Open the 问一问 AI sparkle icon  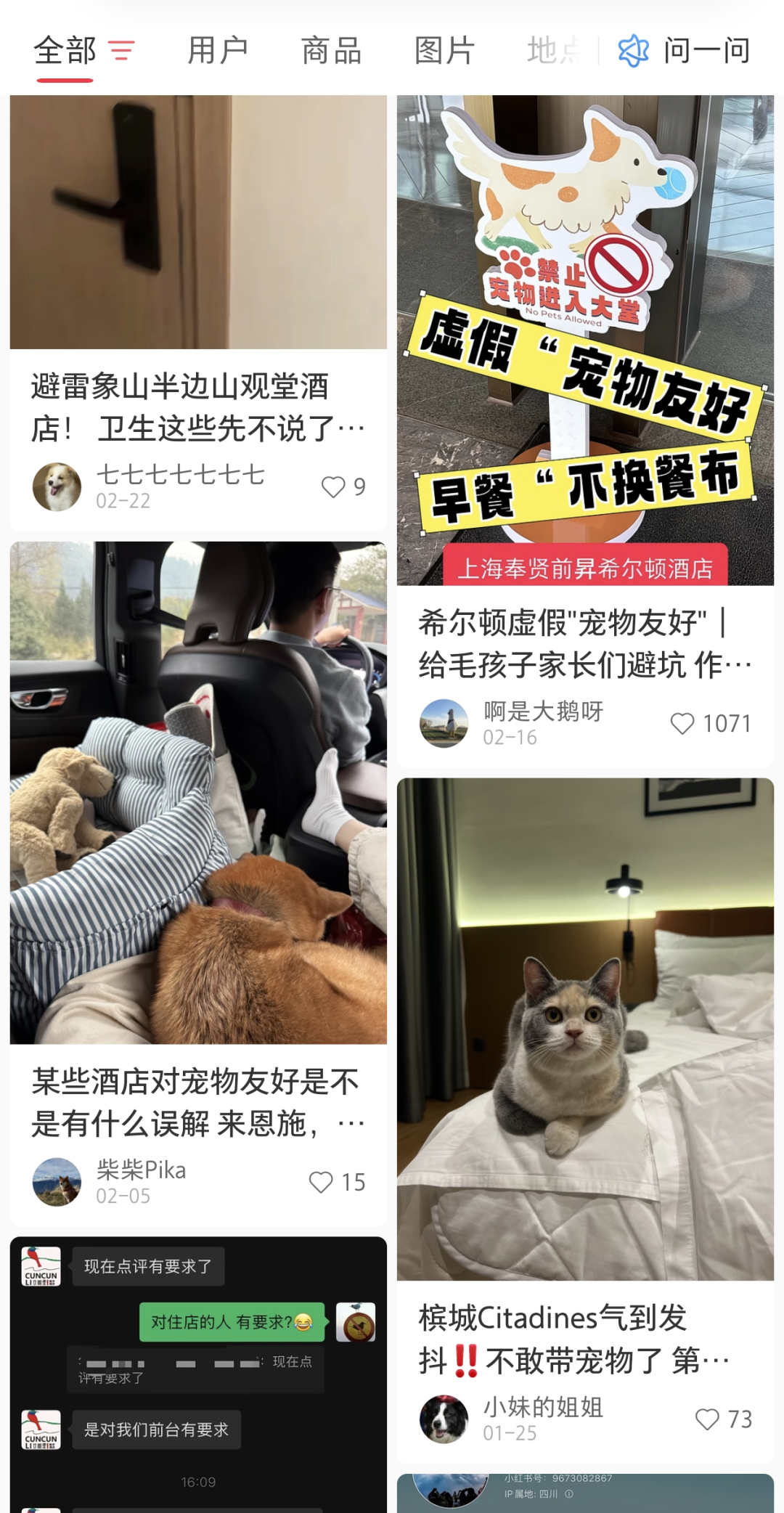(x=632, y=49)
